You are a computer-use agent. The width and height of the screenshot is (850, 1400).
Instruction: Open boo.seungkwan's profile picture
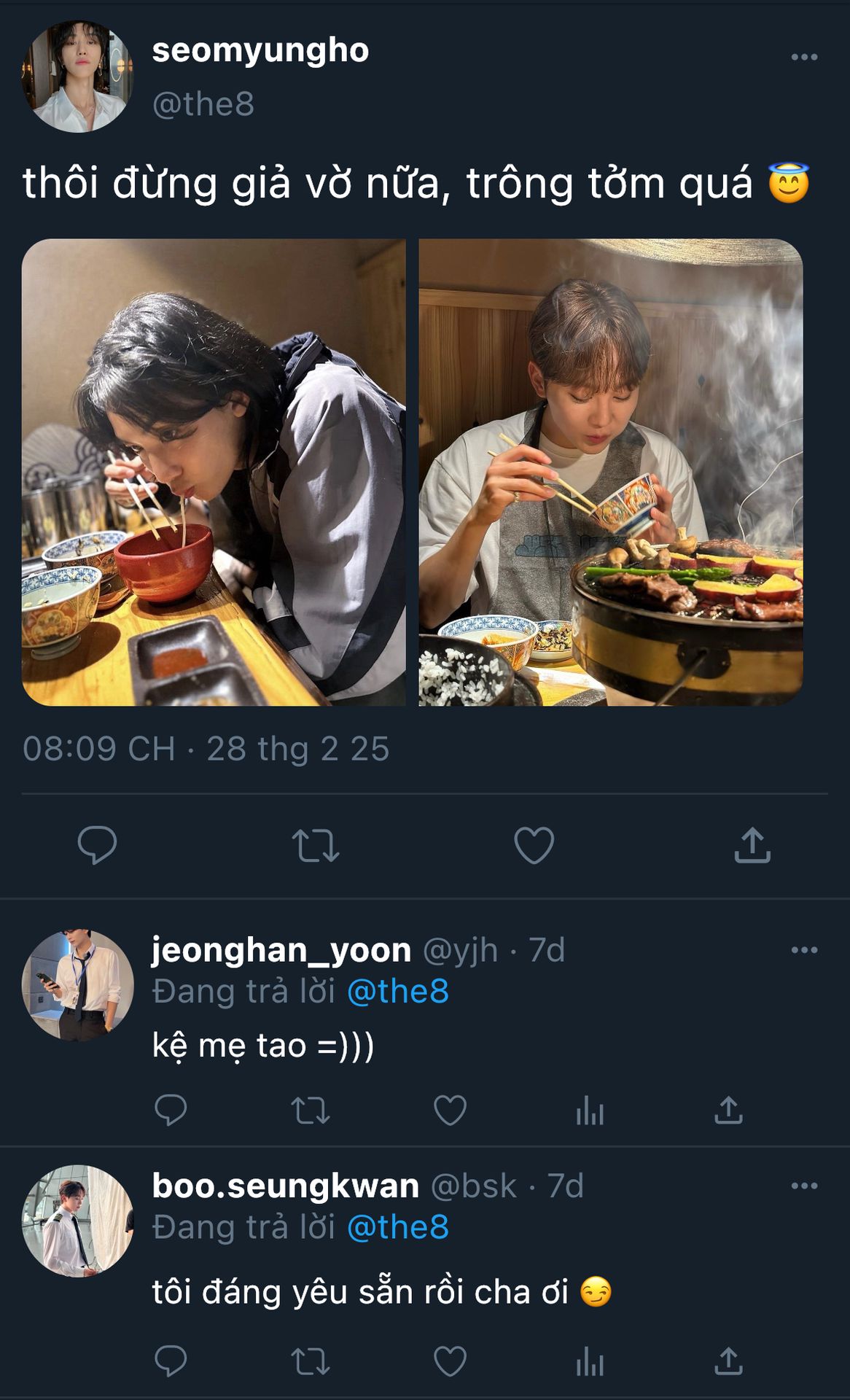(77, 1221)
